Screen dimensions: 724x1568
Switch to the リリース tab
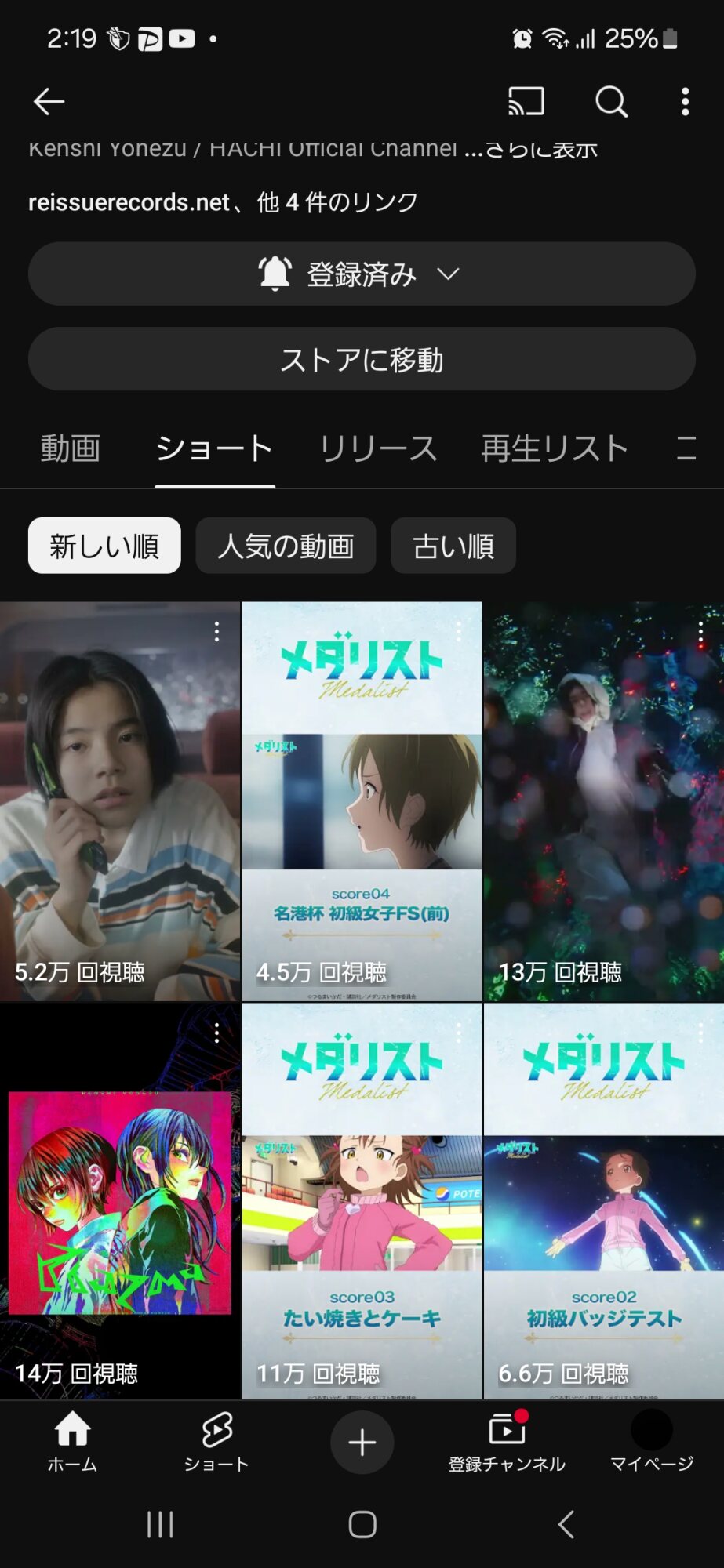[378, 448]
